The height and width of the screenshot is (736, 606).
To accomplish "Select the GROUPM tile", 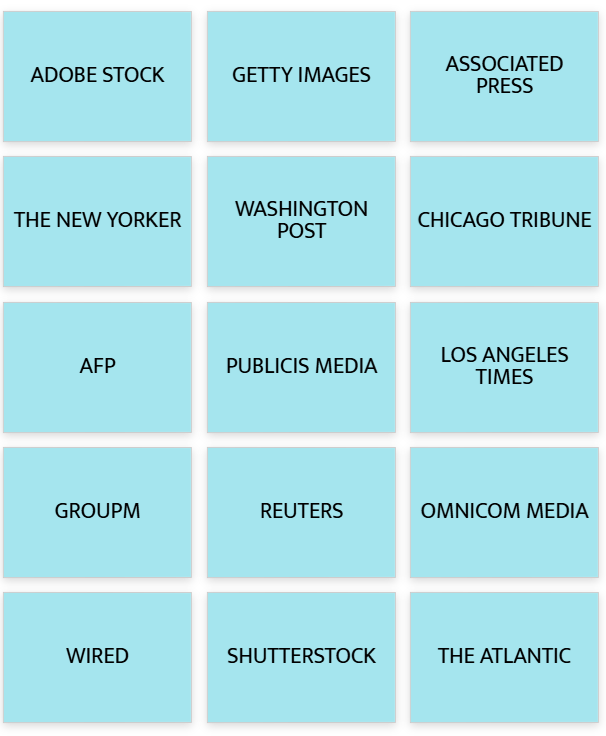I will (x=97, y=512).
